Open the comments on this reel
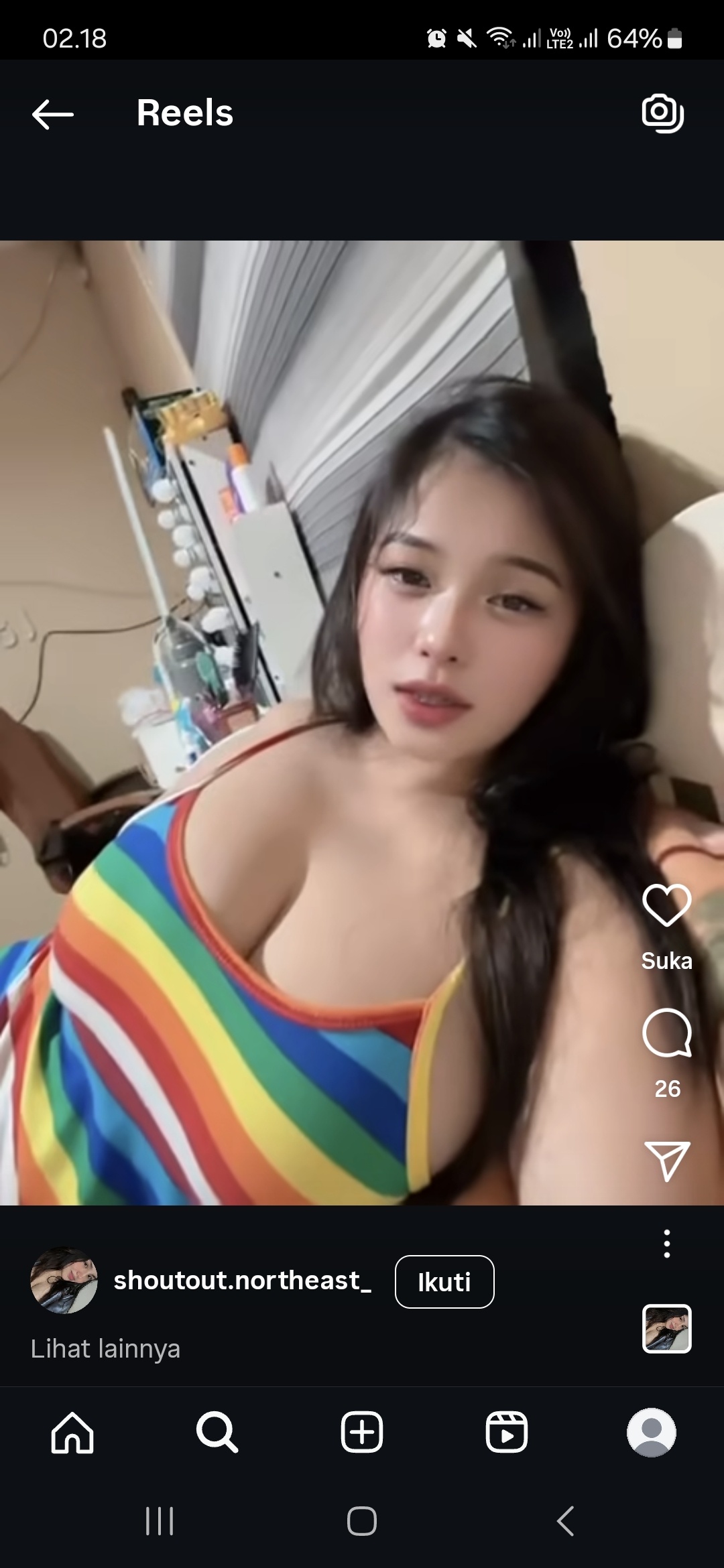 pyautogui.click(x=666, y=1033)
